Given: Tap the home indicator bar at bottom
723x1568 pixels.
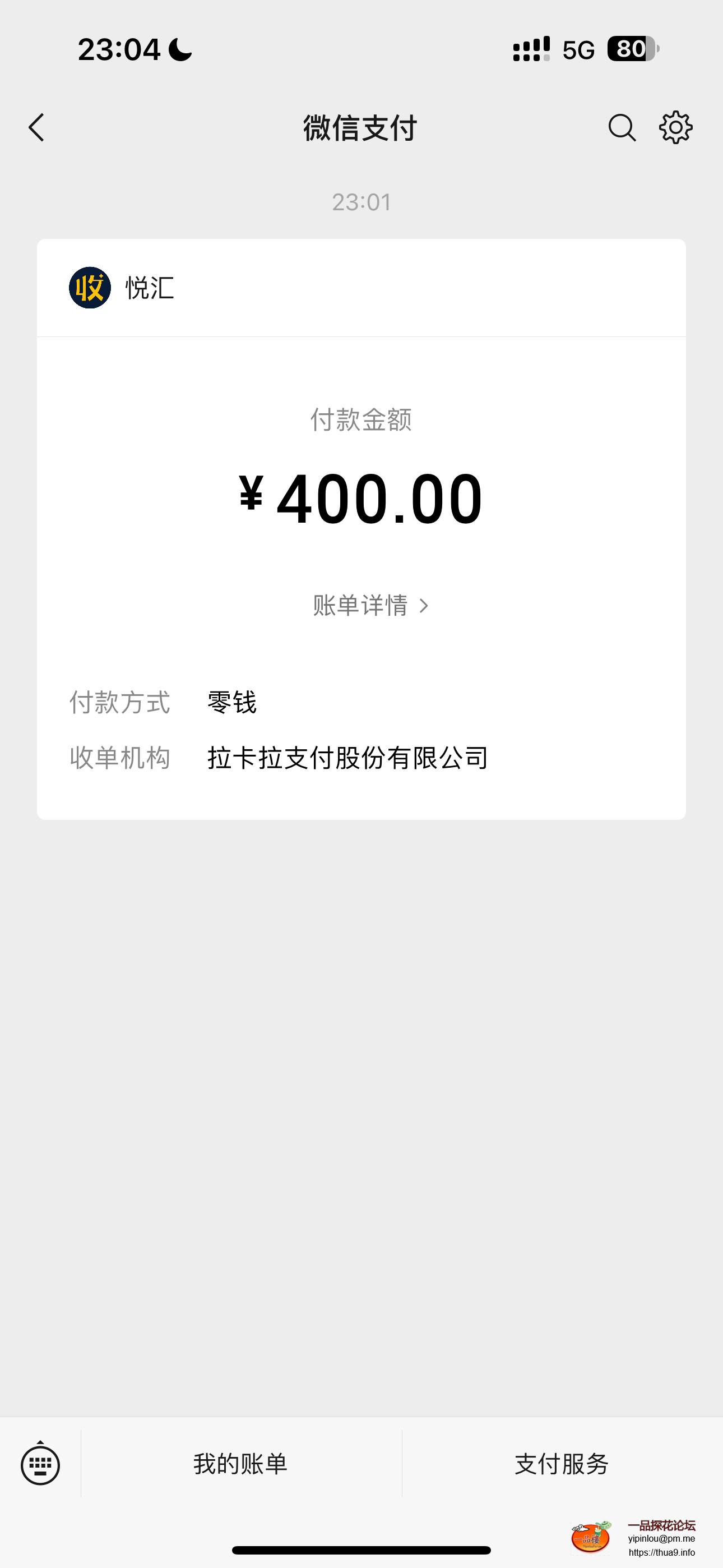Looking at the screenshot, I should click(x=361, y=1549).
